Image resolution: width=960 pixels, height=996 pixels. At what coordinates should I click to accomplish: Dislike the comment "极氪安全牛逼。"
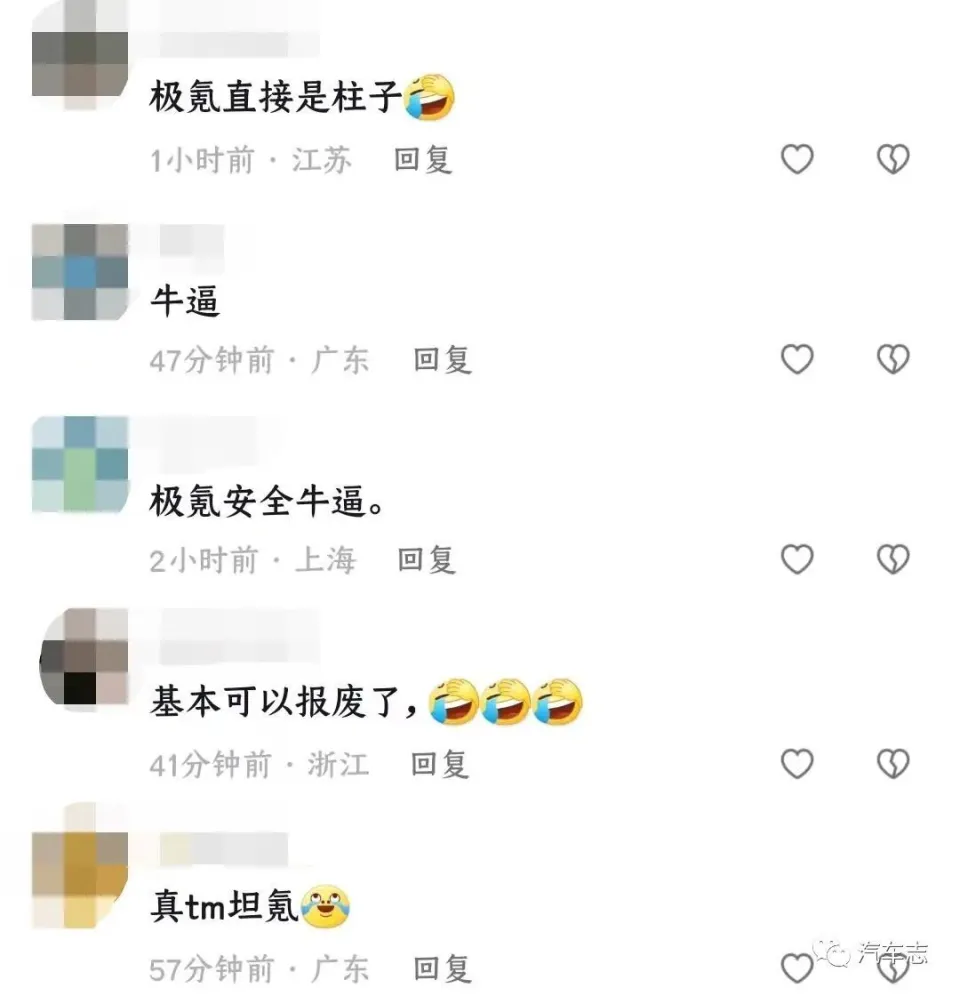click(x=892, y=560)
